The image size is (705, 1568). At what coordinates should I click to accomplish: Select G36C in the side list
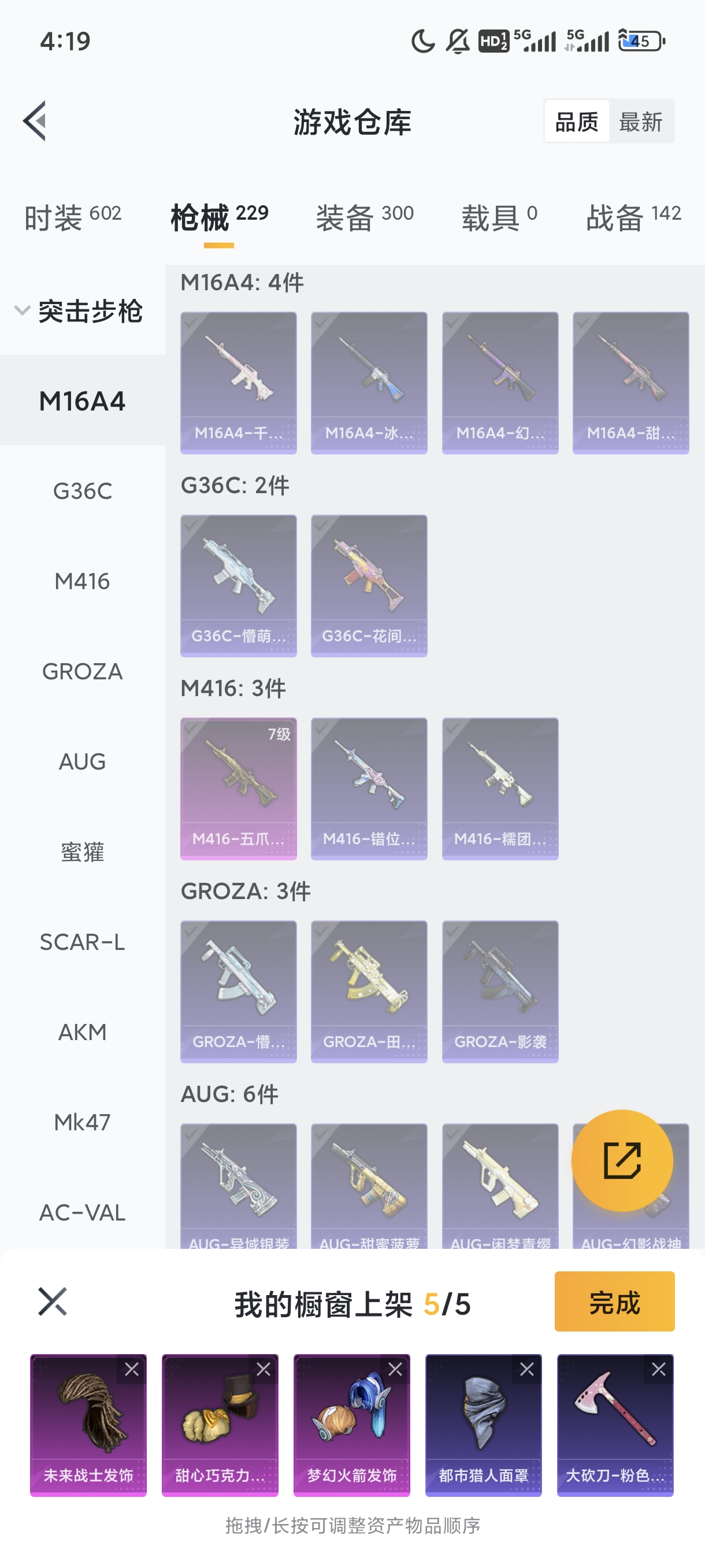tap(83, 491)
